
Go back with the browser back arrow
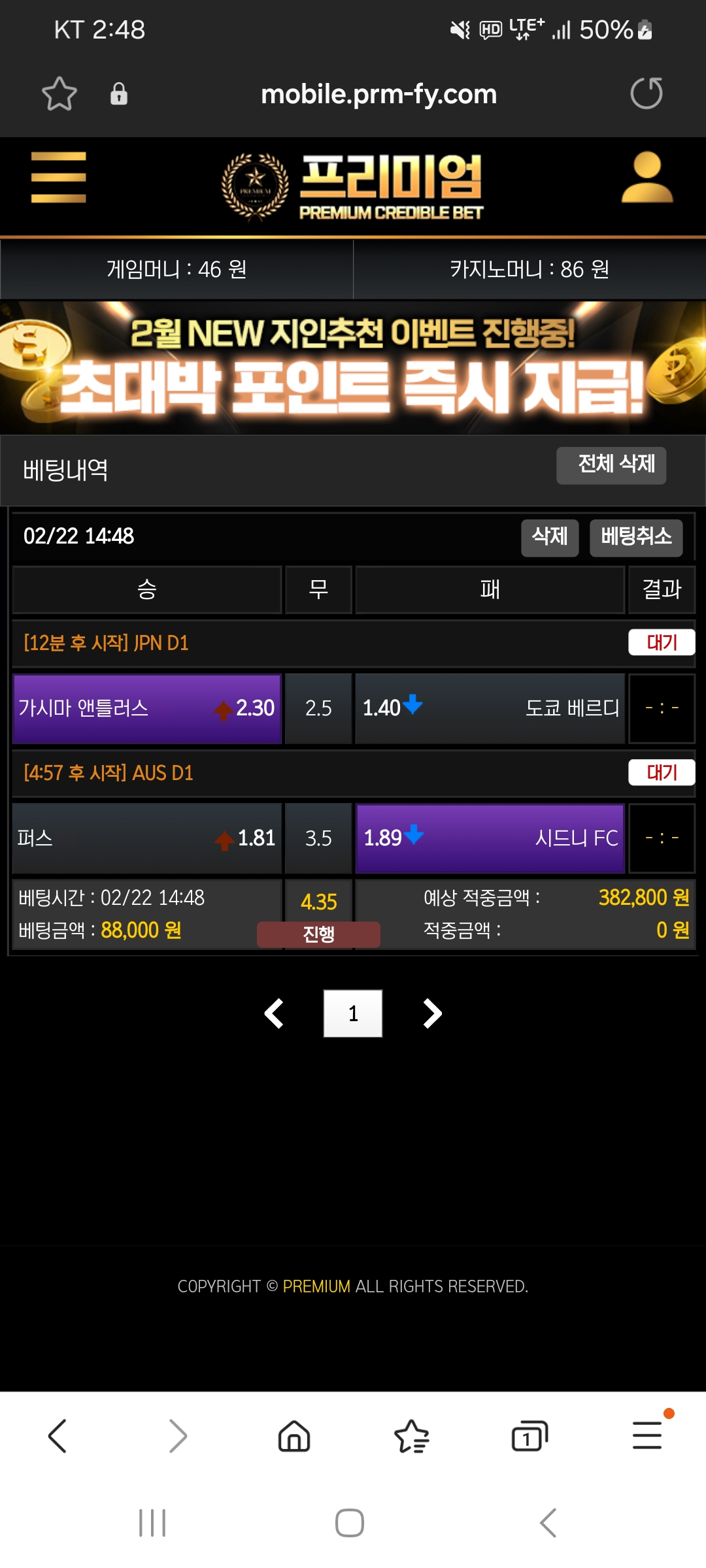click(x=58, y=1436)
